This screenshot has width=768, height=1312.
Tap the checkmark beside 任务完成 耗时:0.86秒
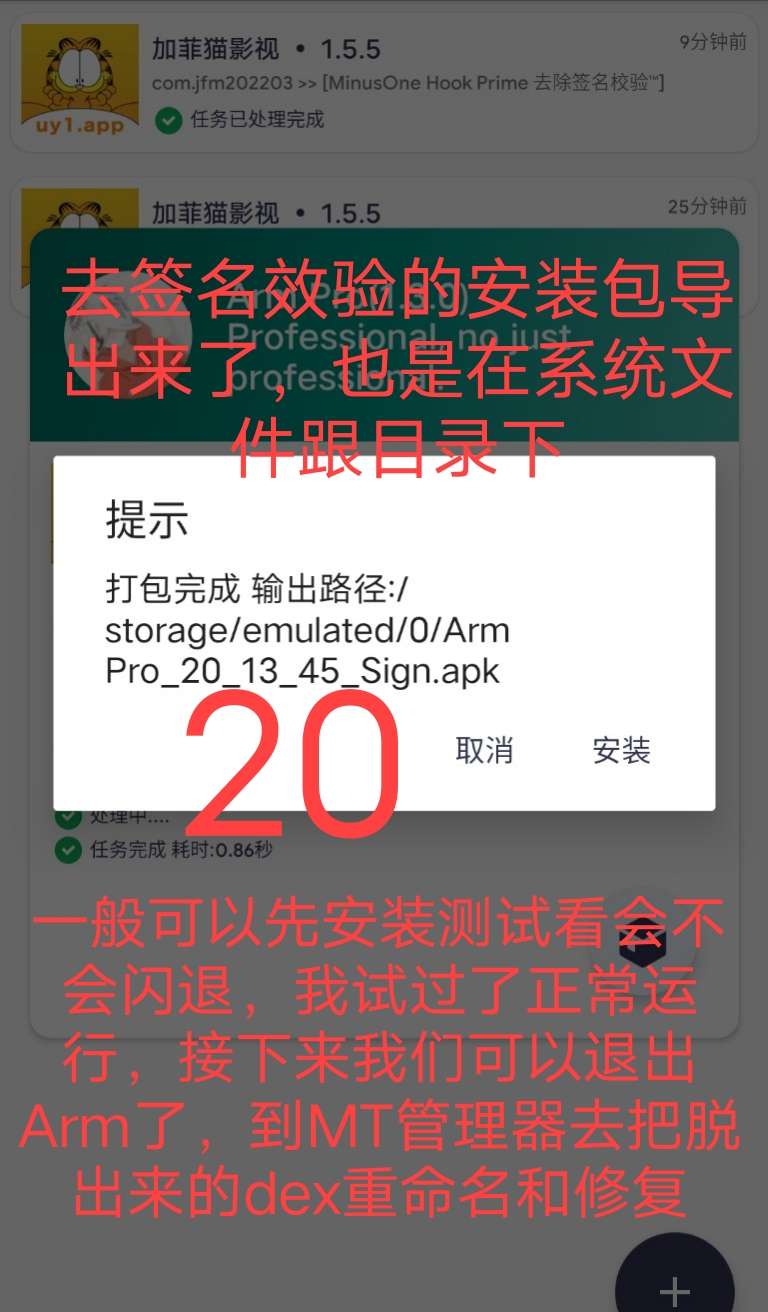click(x=67, y=849)
